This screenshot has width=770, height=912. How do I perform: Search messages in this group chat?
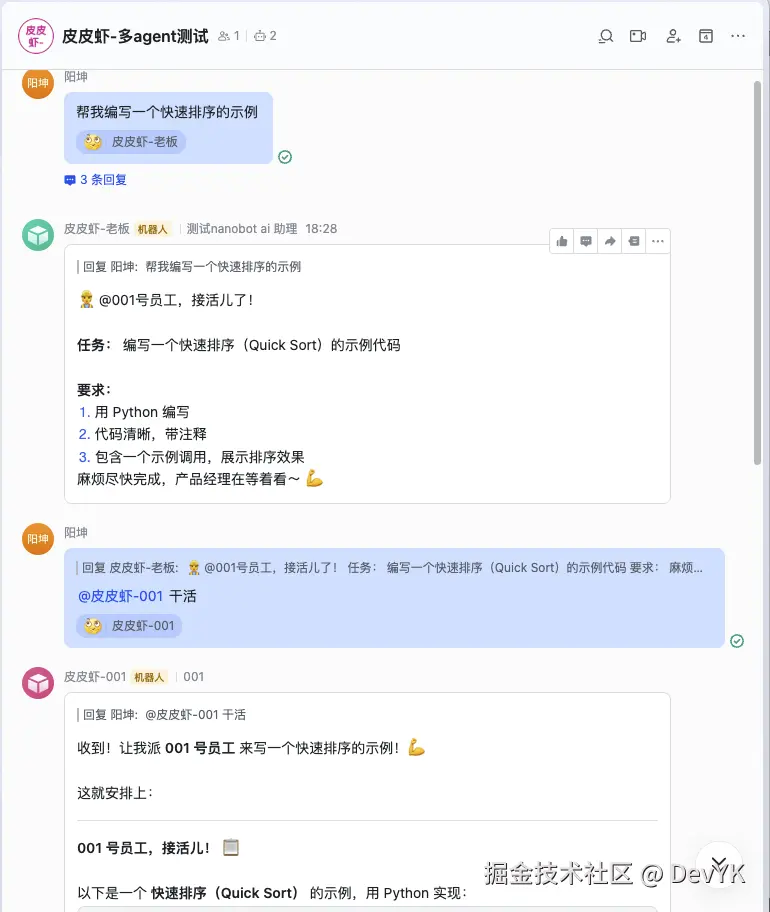pos(606,36)
